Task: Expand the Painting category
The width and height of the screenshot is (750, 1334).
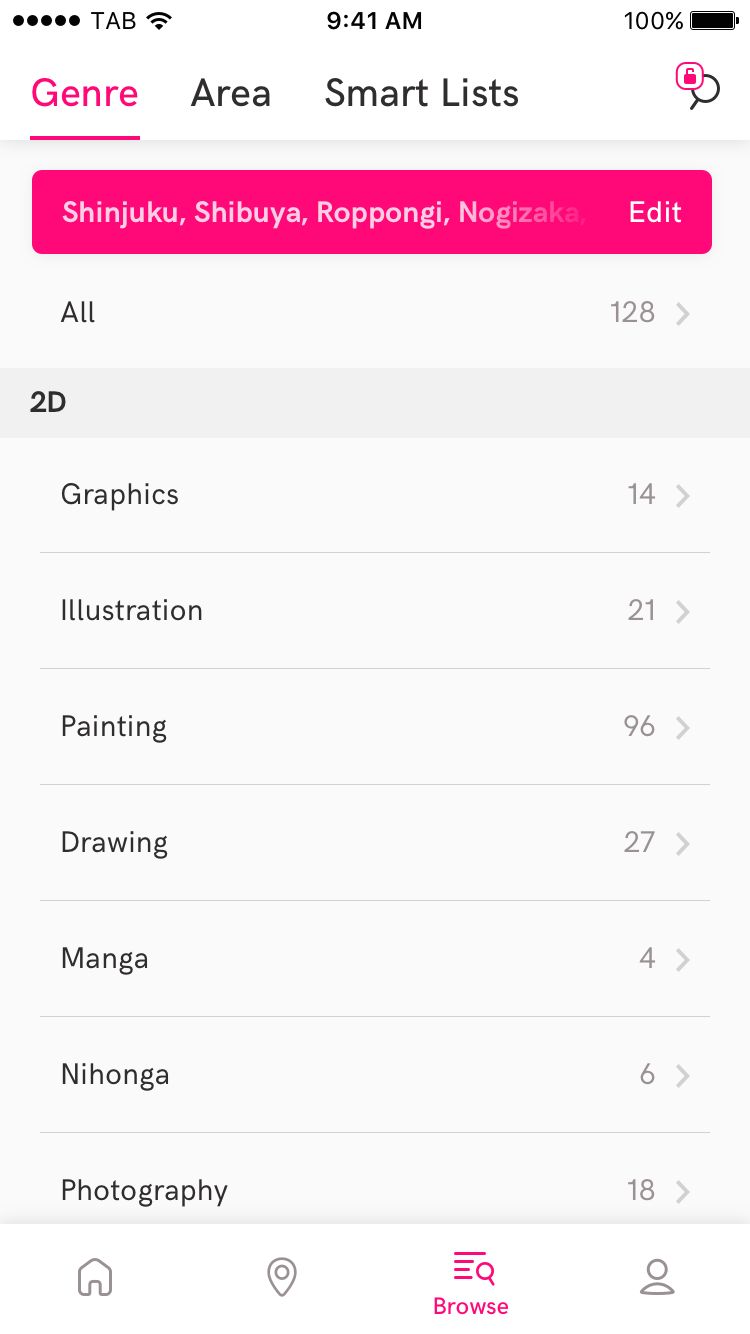Action: 375,727
